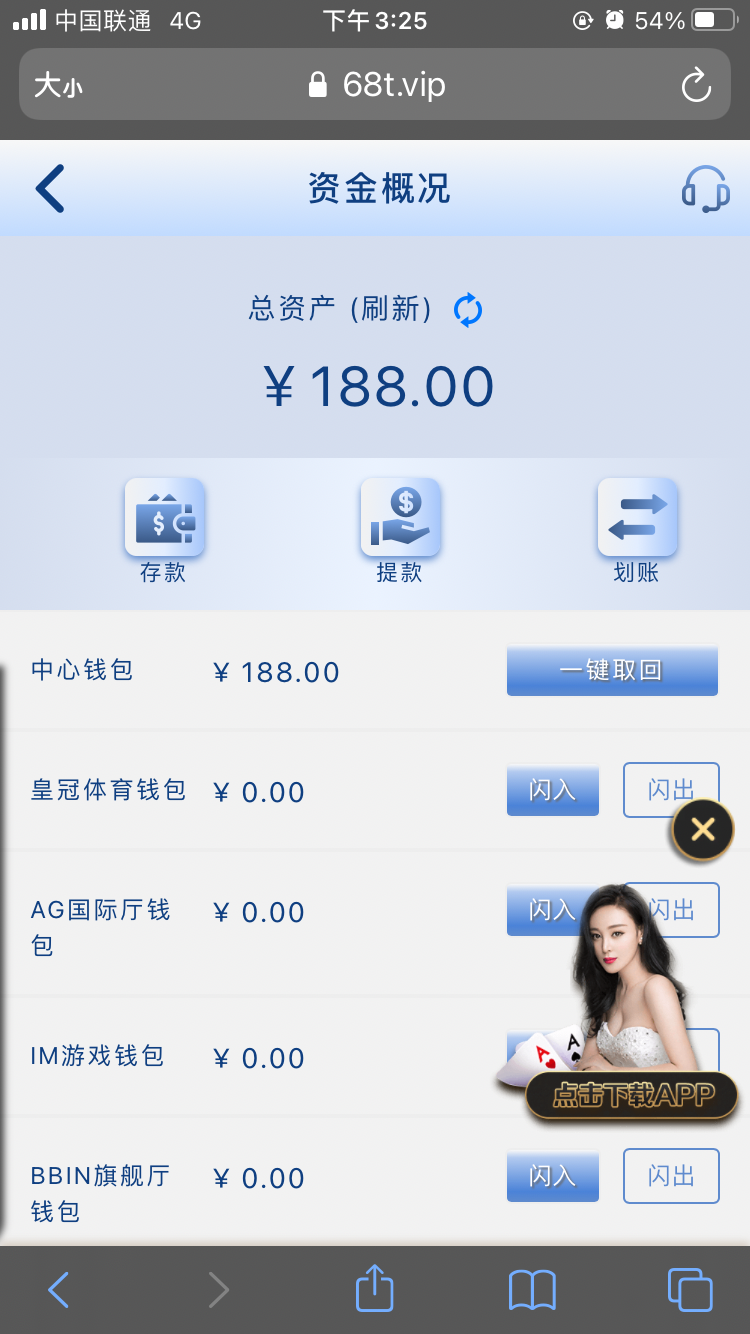Open the 存款 deposit icon

[163, 517]
